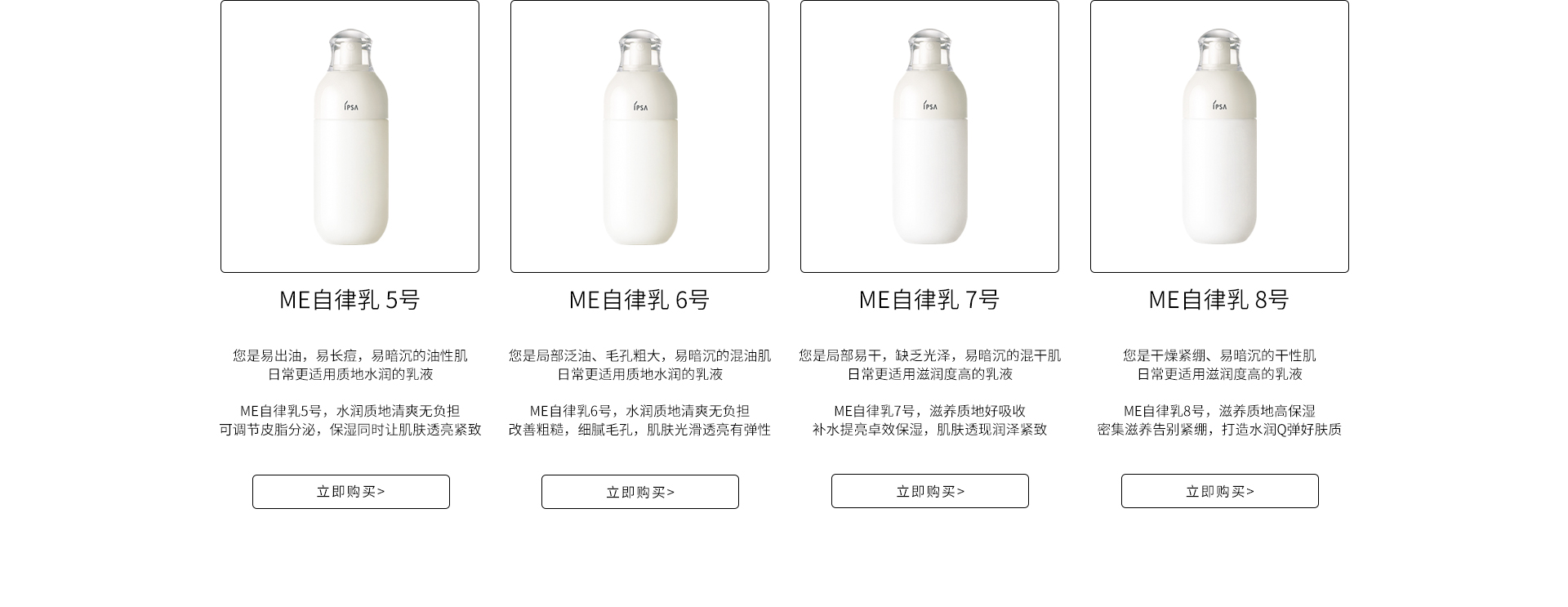This screenshot has height=607, width=1568.
Task: Select the ME自律乳 8号 product tile
Action: [1219, 136]
